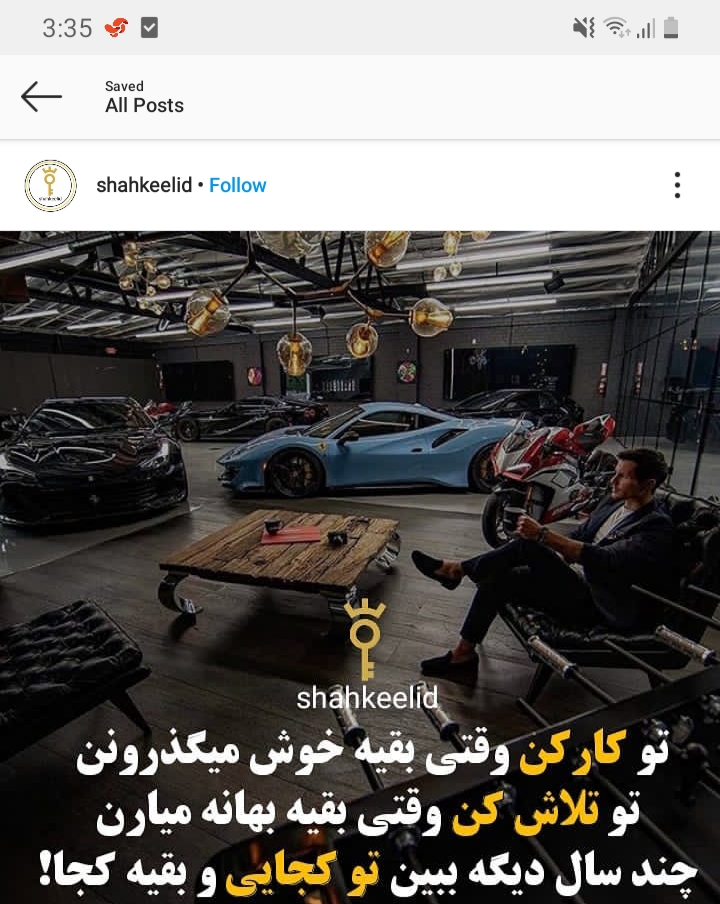Screen dimensions: 720x904
Task: Open the shahkeelid username link
Action: (x=143, y=185)
